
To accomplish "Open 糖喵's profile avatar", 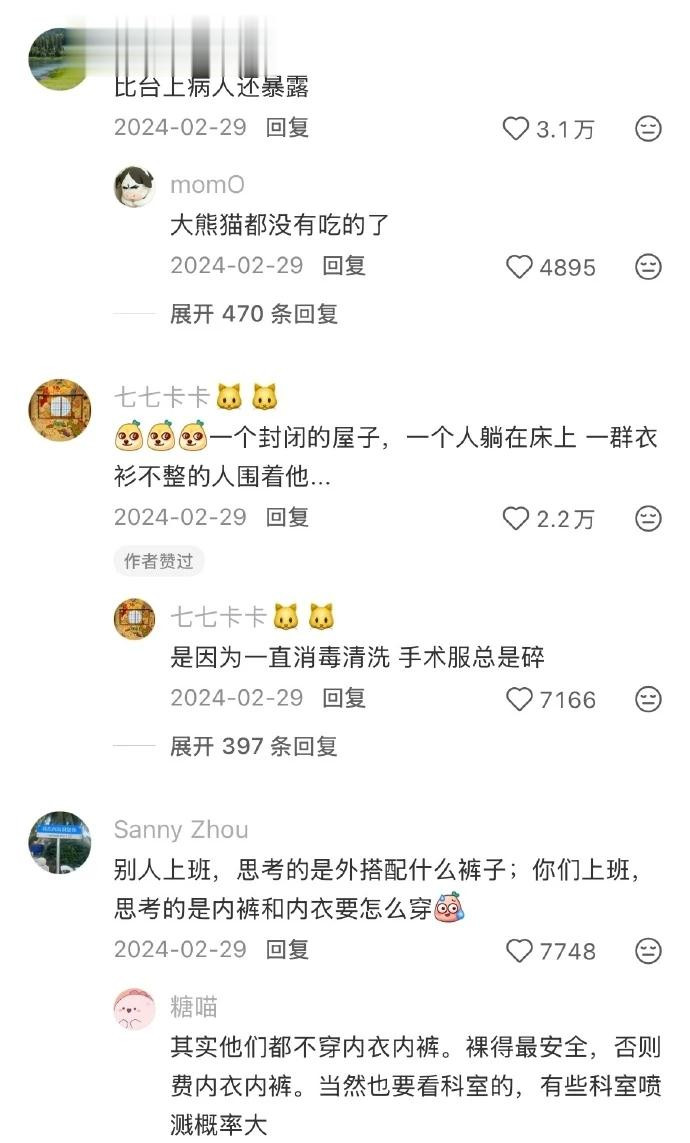I will pyautogui.click(x=134, y=1009).
